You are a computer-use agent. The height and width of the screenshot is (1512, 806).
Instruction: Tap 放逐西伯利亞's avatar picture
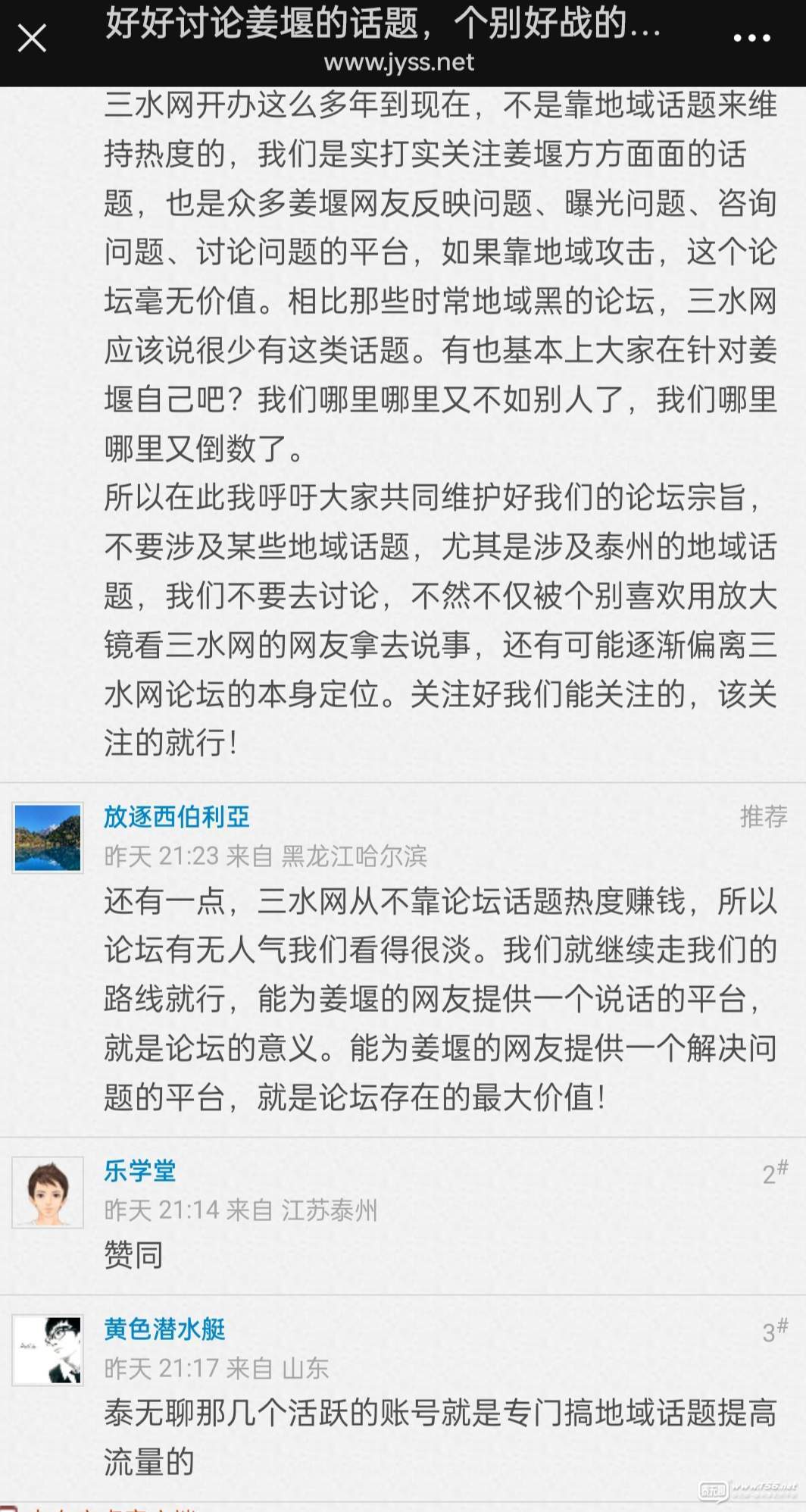(48, 837)
